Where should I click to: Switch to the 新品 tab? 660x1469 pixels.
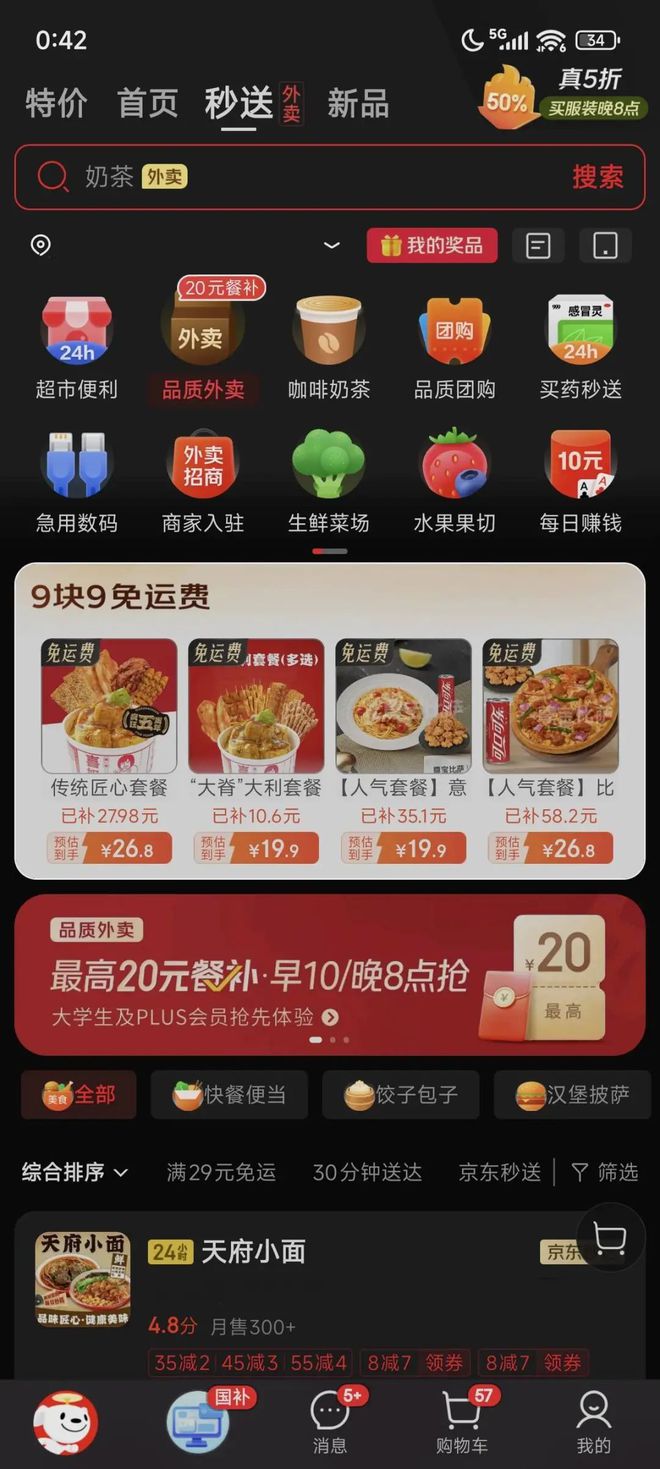click(x=358, y=103)
